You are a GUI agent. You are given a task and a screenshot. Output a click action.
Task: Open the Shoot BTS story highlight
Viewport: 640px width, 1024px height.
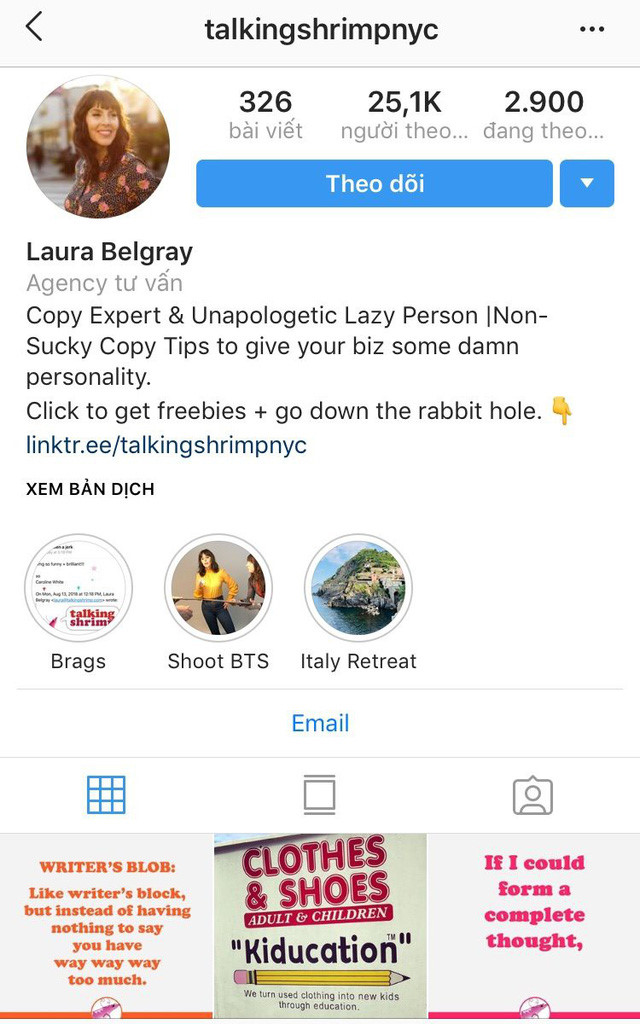click(x=218, y=588)
